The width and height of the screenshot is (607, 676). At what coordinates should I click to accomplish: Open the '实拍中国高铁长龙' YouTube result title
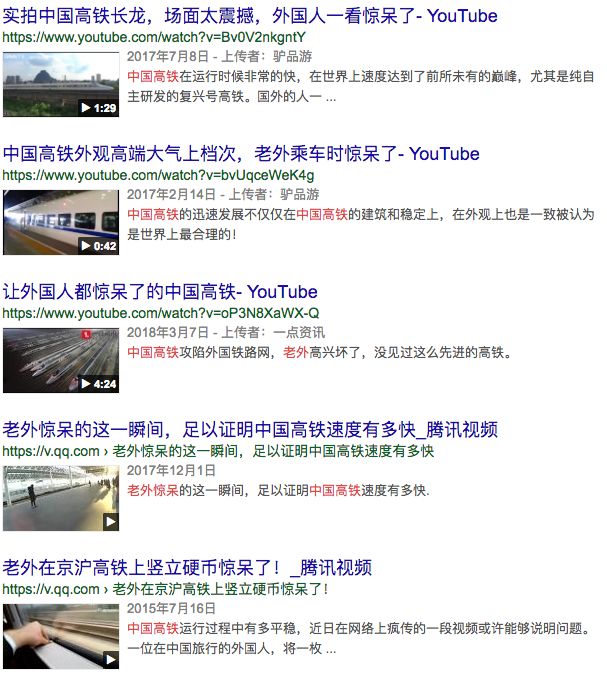250,16
